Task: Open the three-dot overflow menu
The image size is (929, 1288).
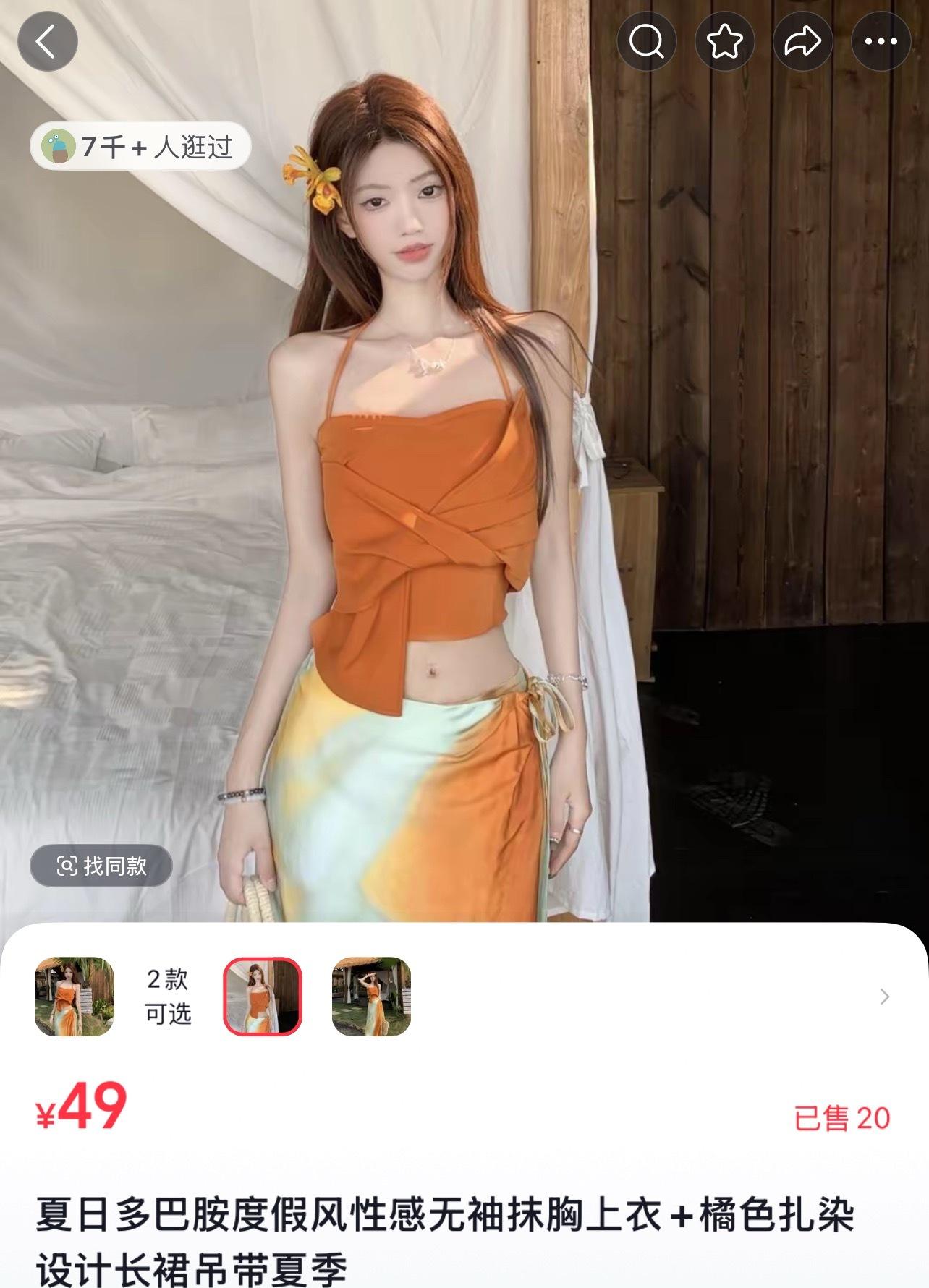Action: pos(881,41)
